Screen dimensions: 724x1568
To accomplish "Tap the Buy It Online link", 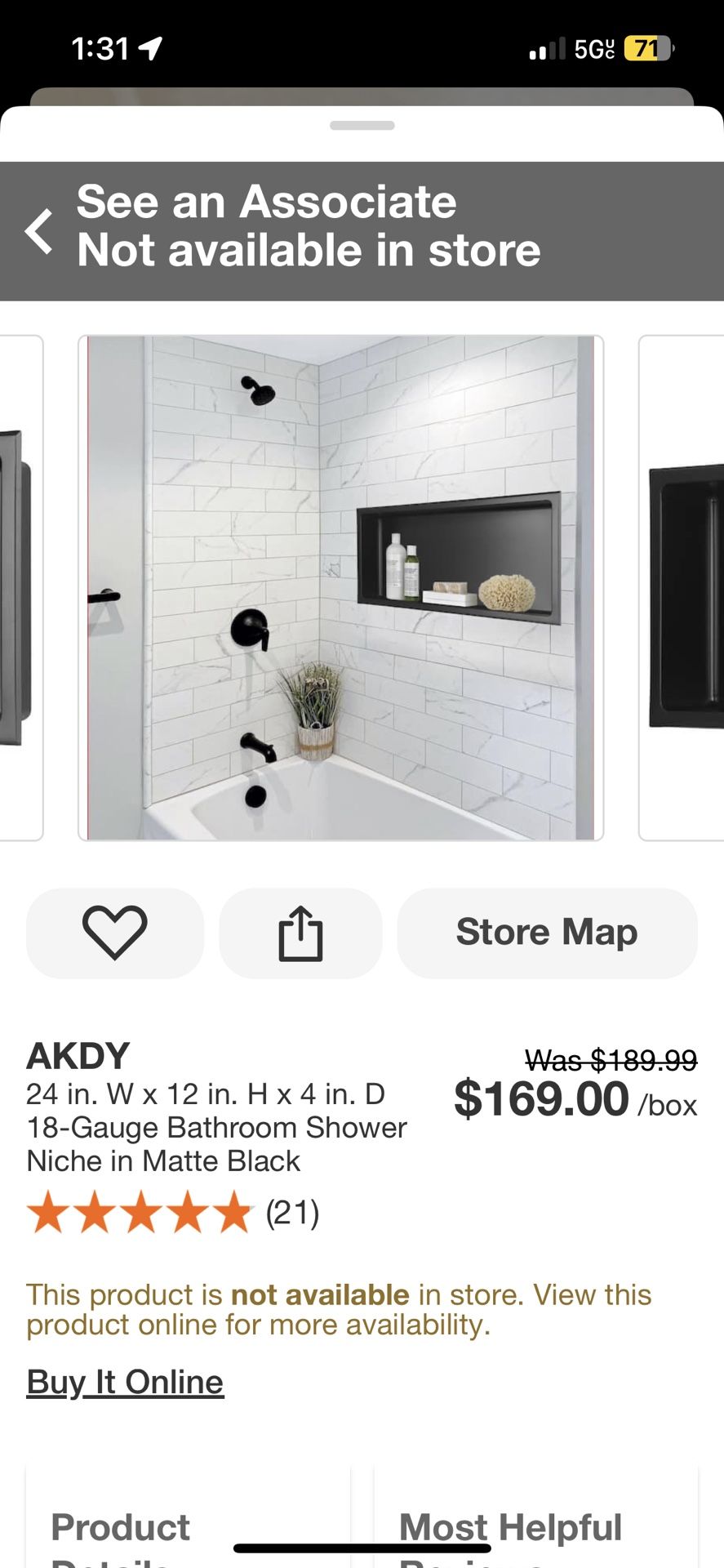I will [125, 1382].
